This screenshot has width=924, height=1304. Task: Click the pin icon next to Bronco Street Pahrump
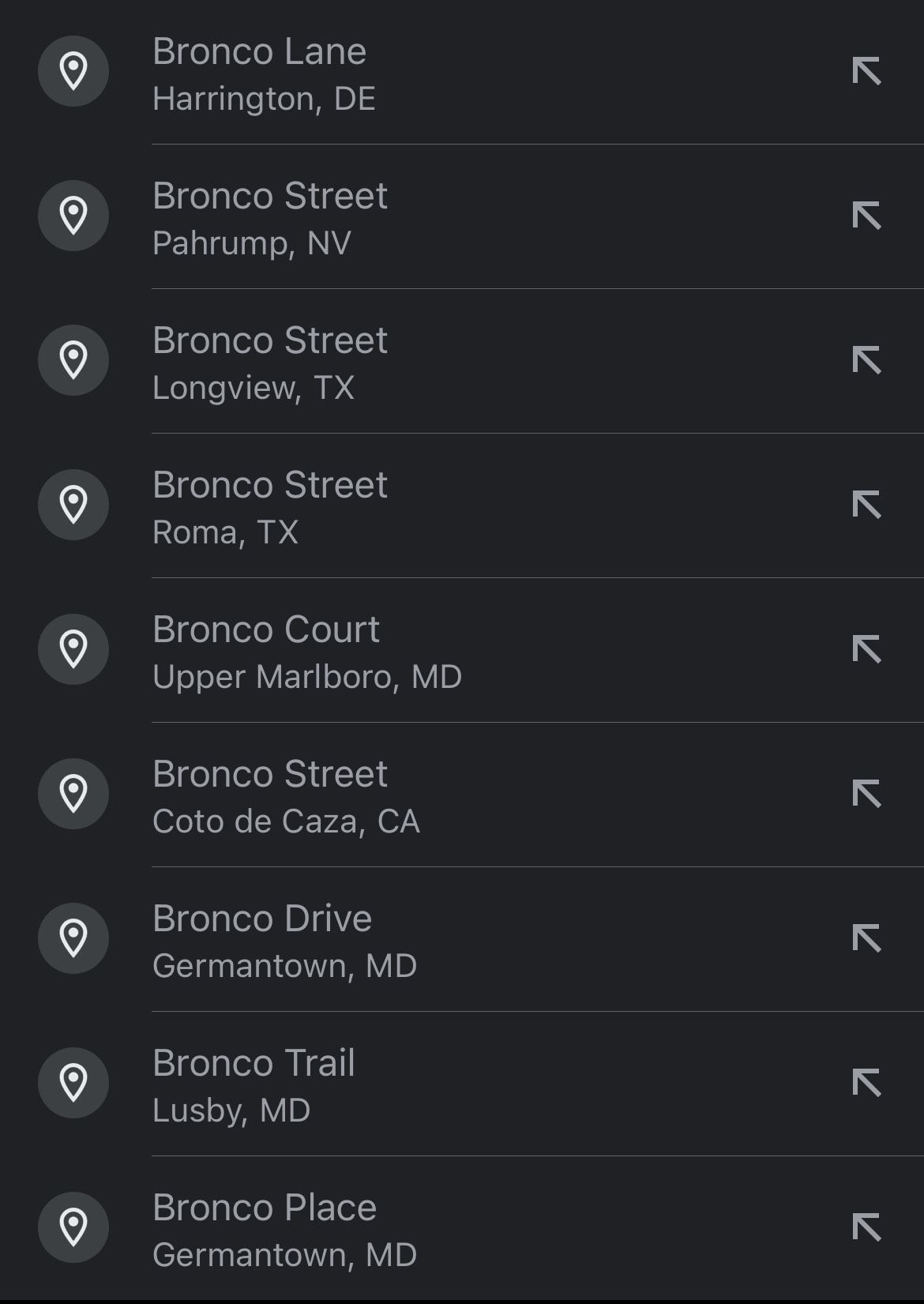pyautogui.click(x=73, y=215)
